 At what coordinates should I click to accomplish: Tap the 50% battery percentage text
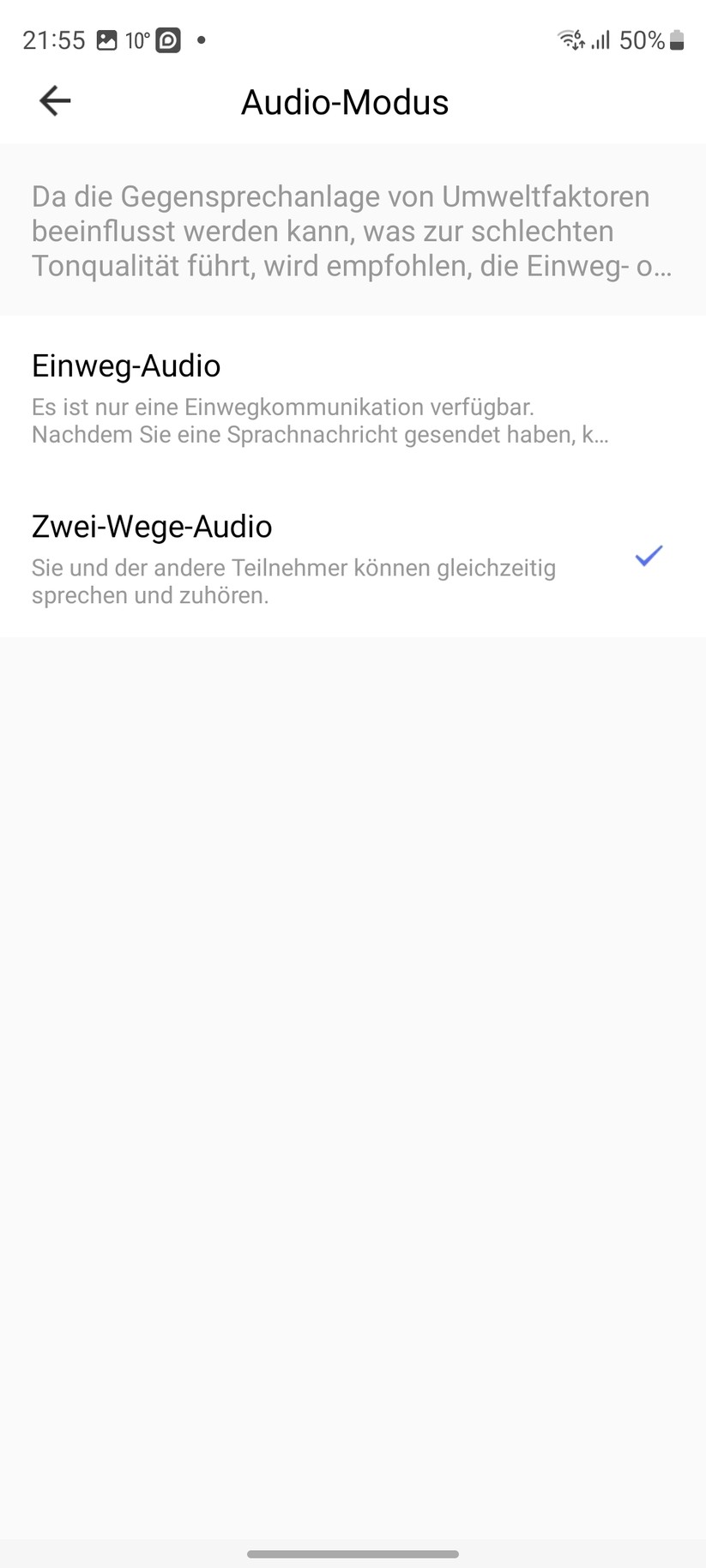point(643,39)
